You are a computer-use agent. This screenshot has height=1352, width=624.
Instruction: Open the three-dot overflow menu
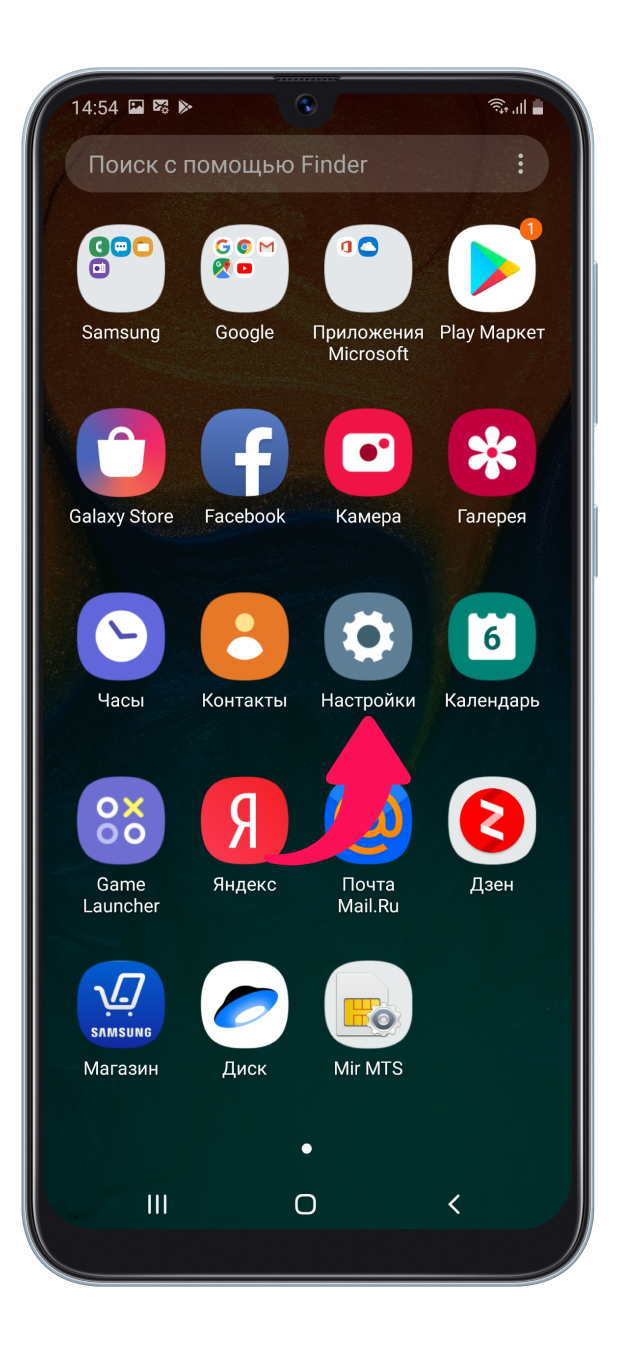520,165
